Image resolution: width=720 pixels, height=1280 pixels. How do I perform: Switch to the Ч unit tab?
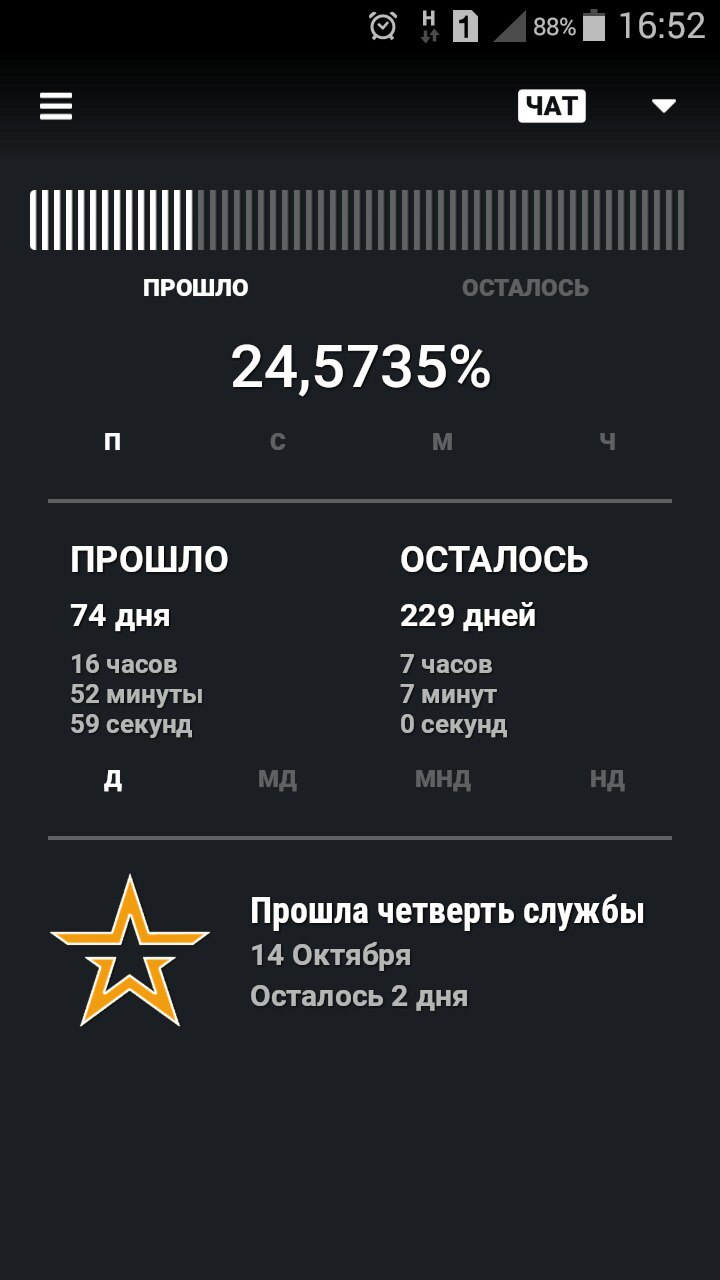[607, 442]
